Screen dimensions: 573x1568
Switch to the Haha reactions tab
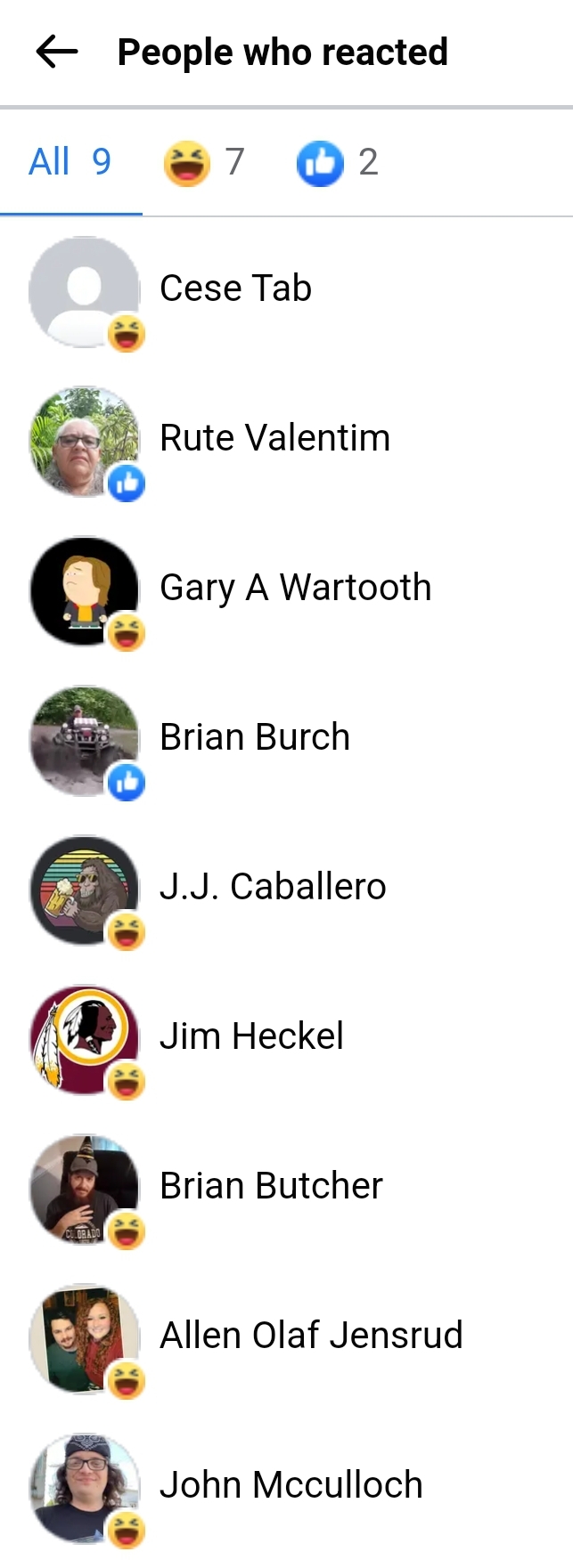point(204,163)
